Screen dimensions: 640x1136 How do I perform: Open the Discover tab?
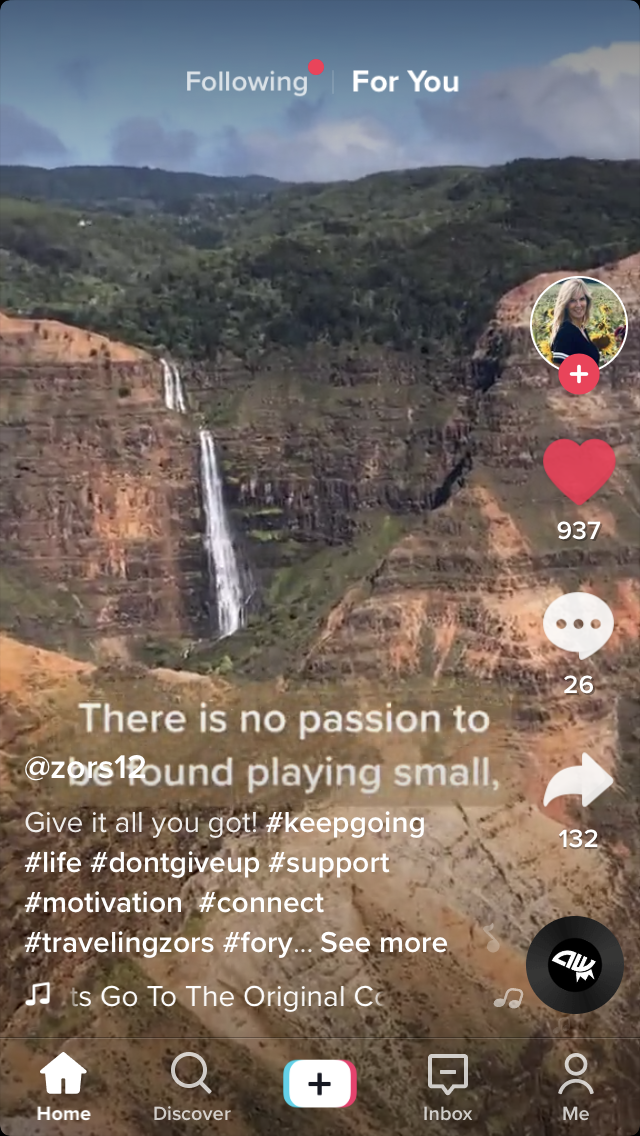click(x=191, y=1086)
